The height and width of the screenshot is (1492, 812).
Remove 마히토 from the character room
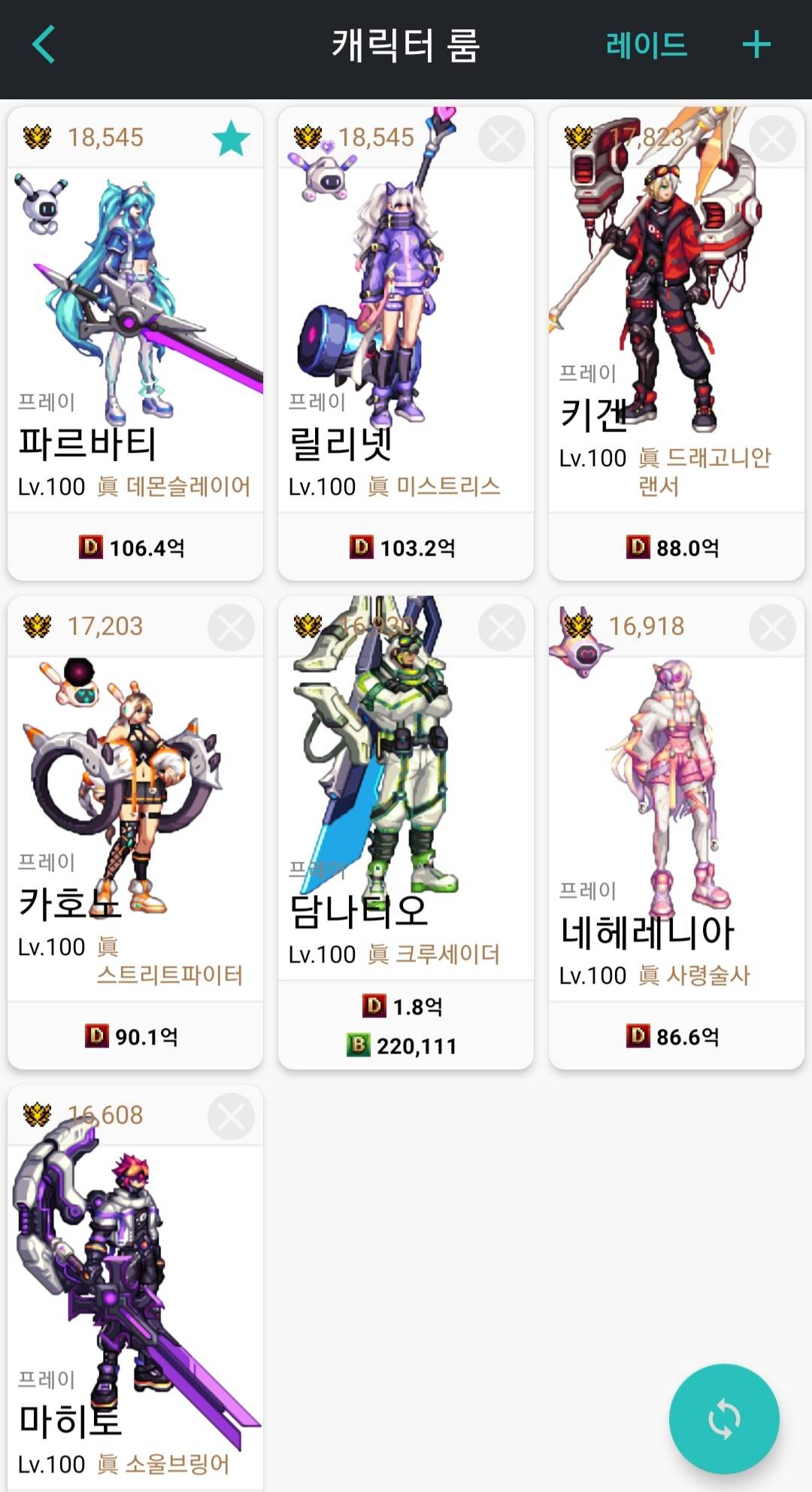231,1116
